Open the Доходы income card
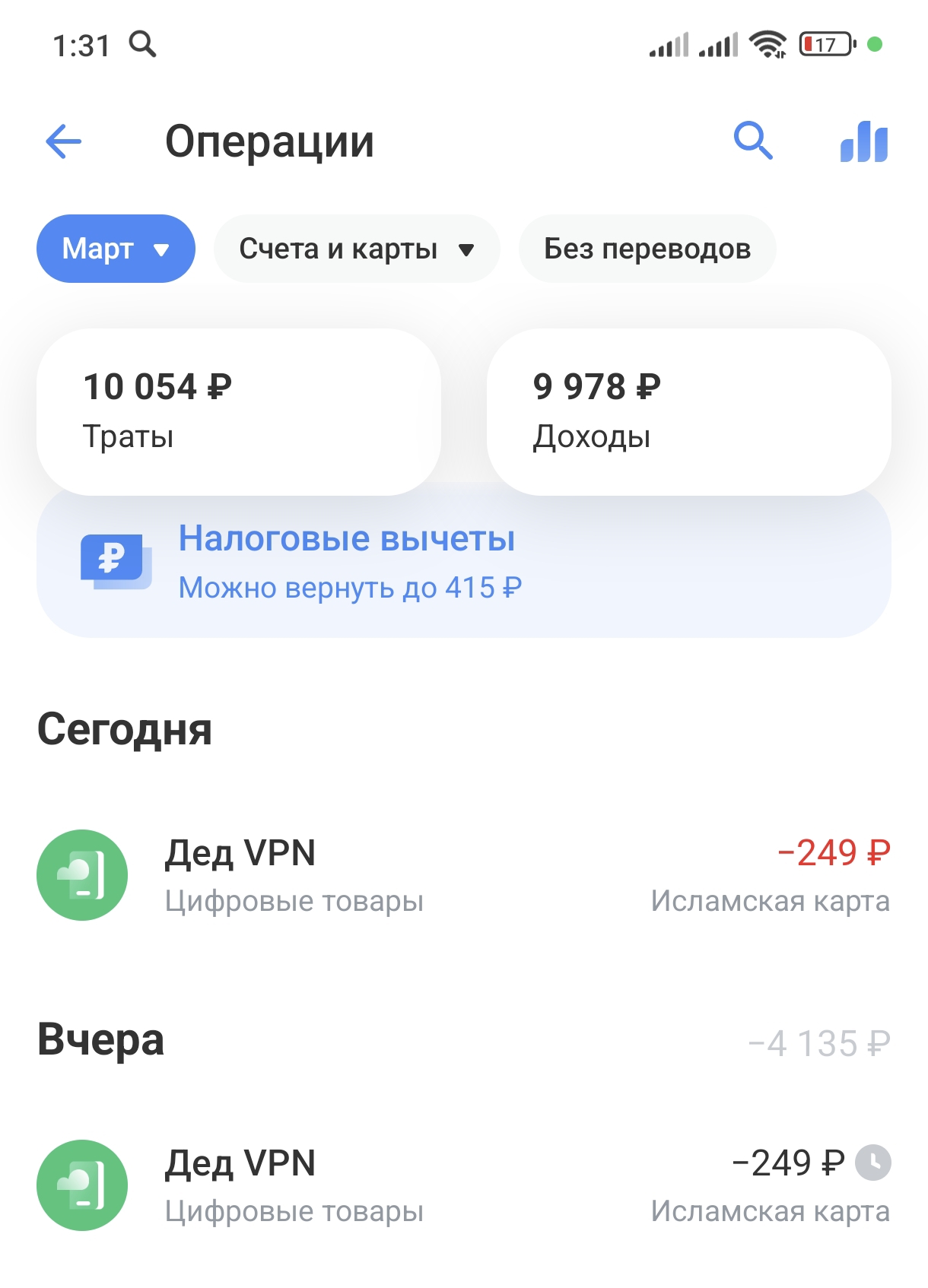This screenshot has height=1288, width=928. coord(688,411)
